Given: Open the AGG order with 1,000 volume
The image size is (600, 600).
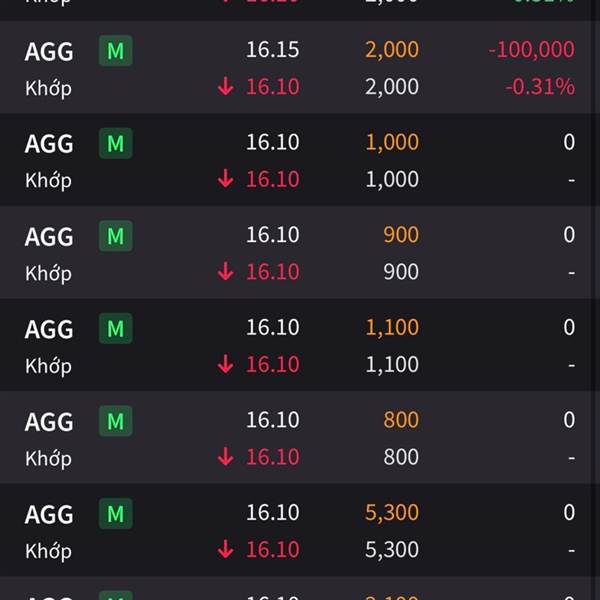Looking at the screenshot, I should 300,160.
